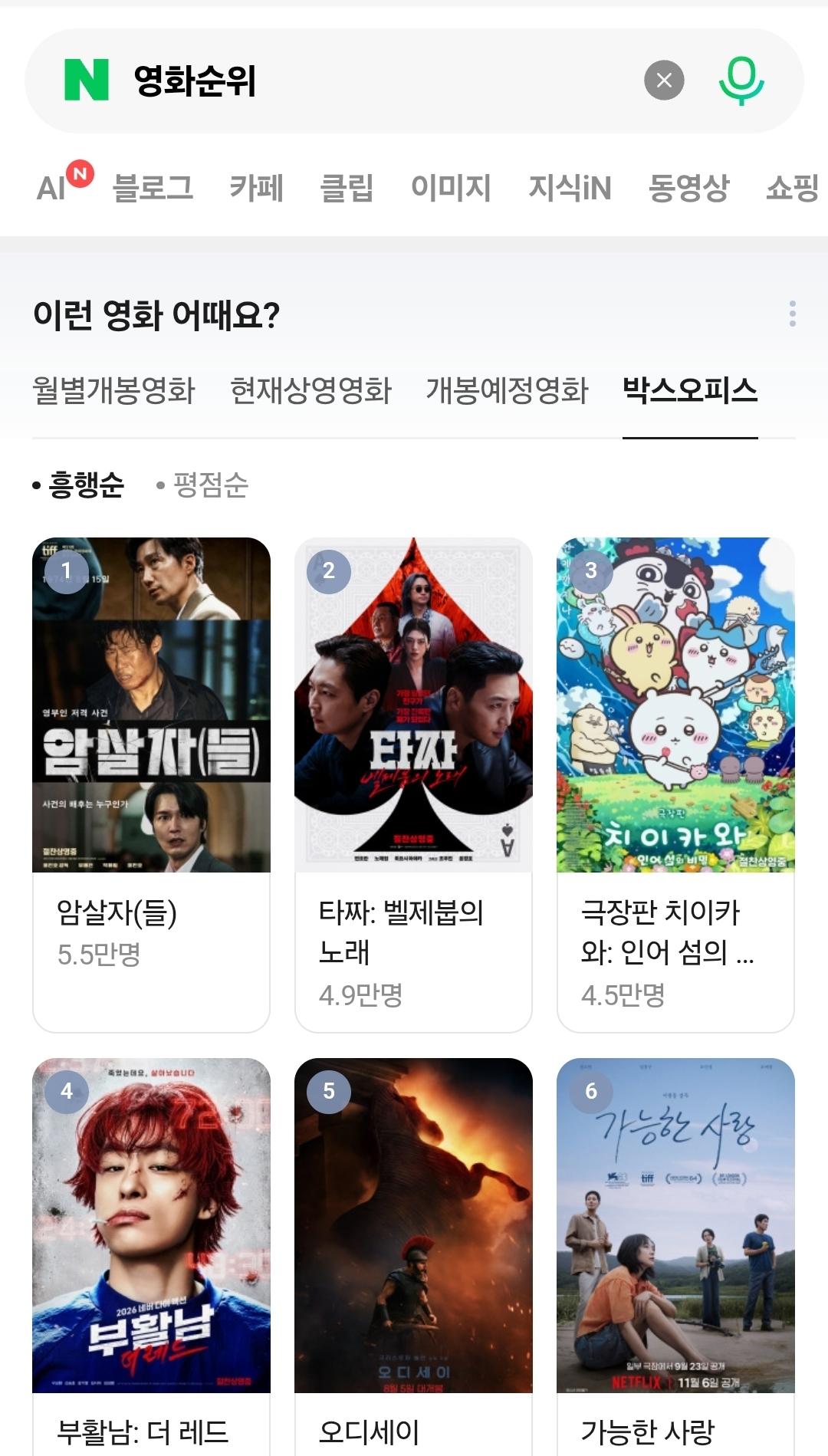The image size is (828, 1456).
Task: Open the 카페 results tab
Action: [x=257, y=188]
